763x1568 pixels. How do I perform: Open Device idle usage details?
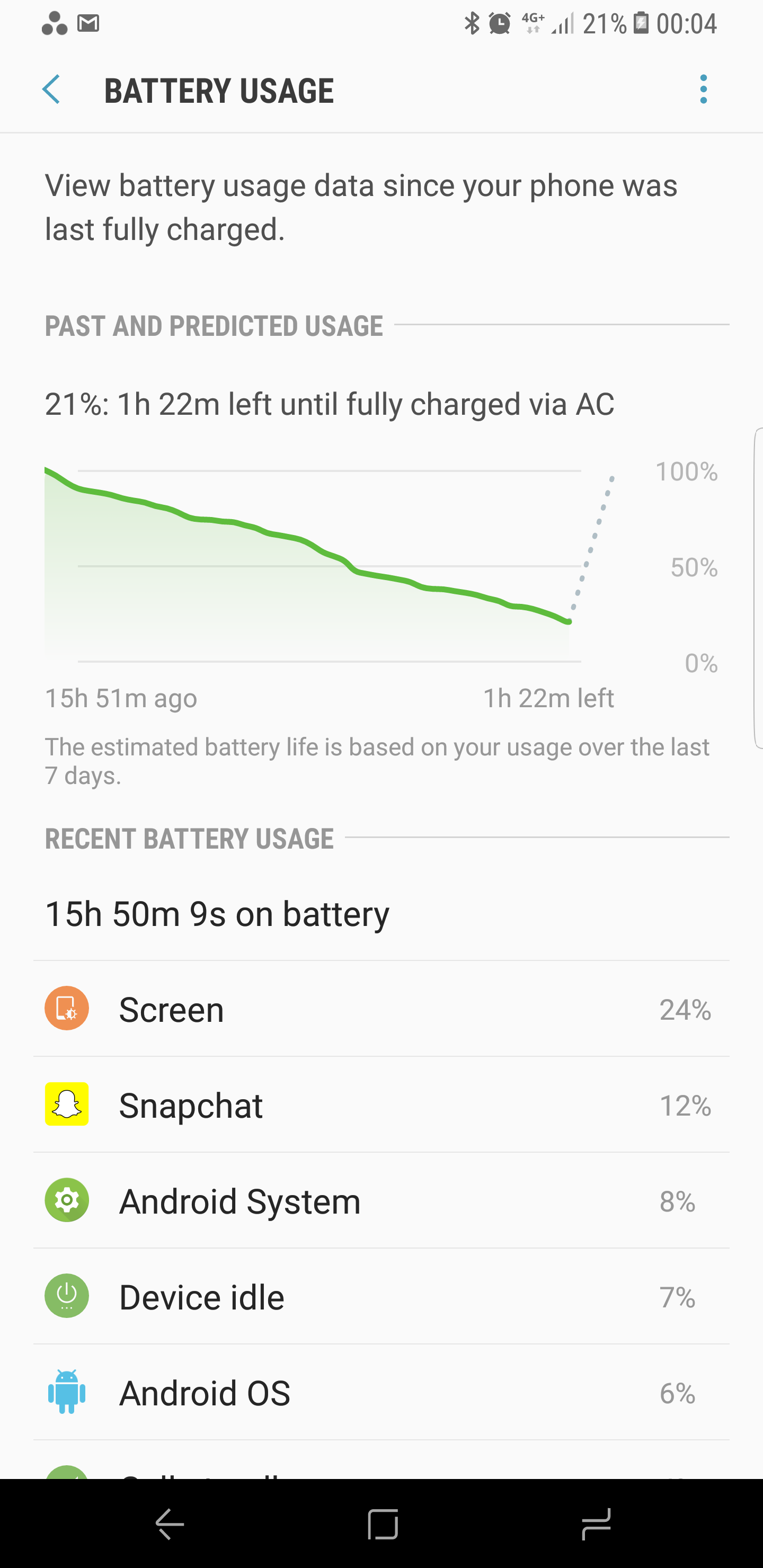click(x=381, y=1297)
